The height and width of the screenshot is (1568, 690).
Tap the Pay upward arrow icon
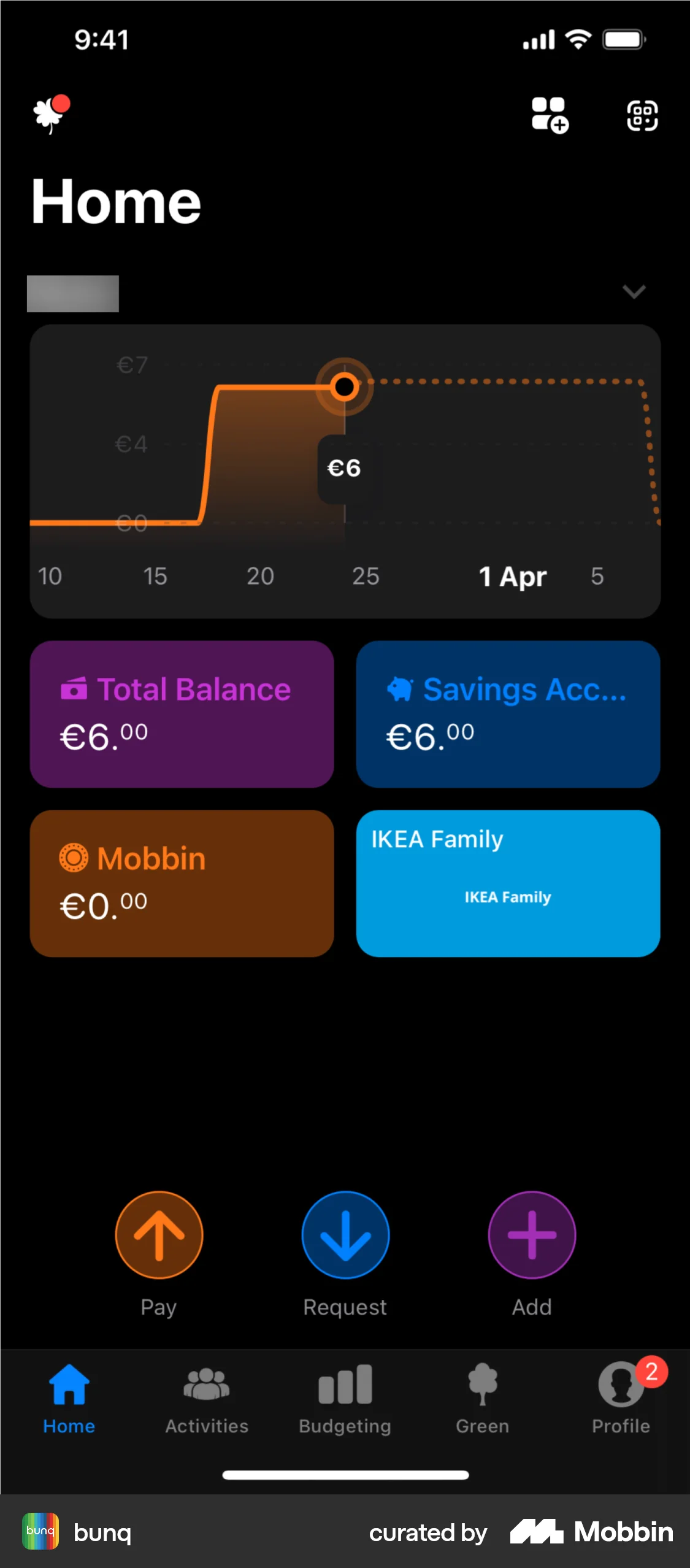point(158,1235)
